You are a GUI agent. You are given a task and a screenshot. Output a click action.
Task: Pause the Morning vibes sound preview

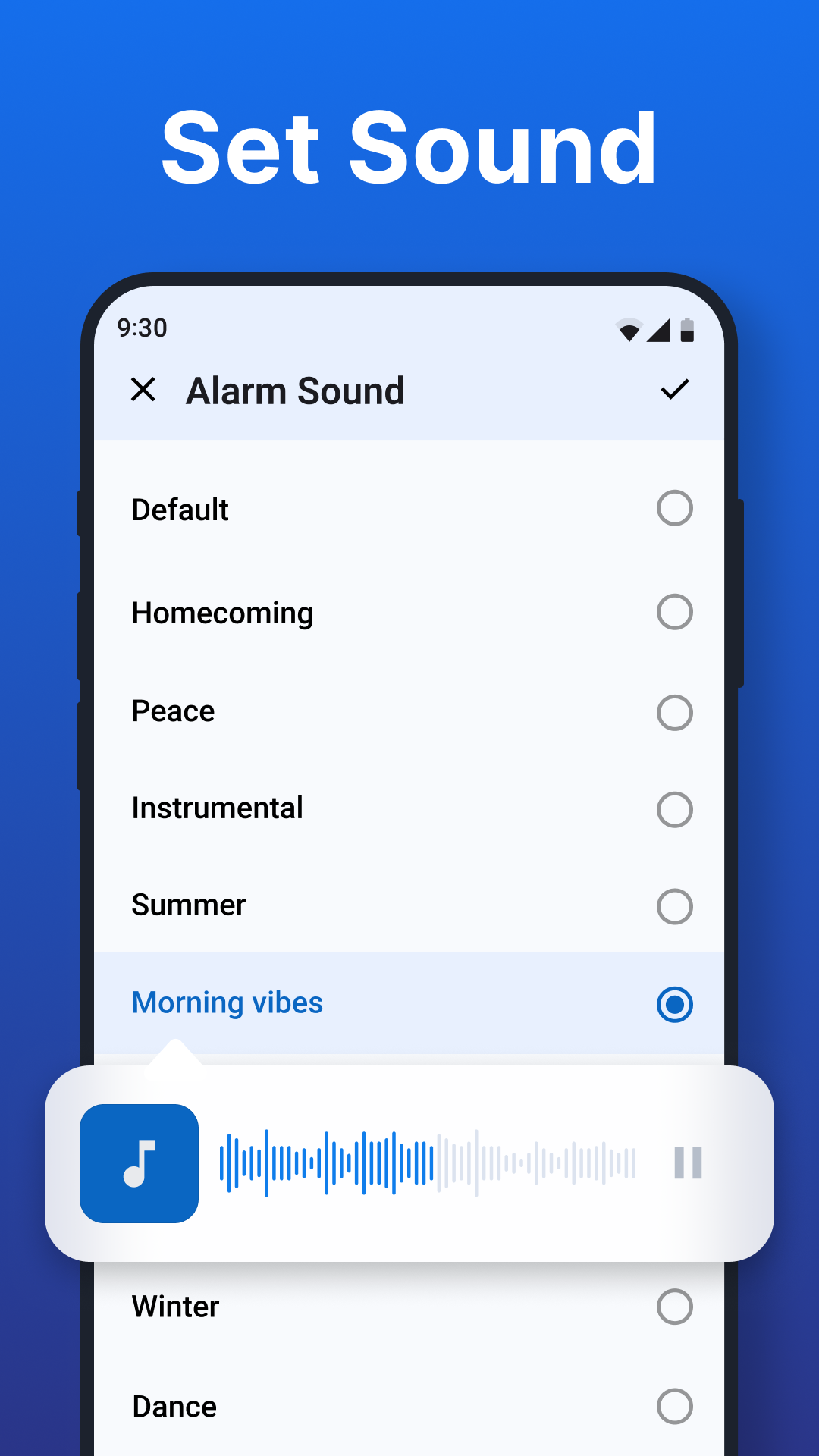pyautogui.click(x=687, y=1164)
